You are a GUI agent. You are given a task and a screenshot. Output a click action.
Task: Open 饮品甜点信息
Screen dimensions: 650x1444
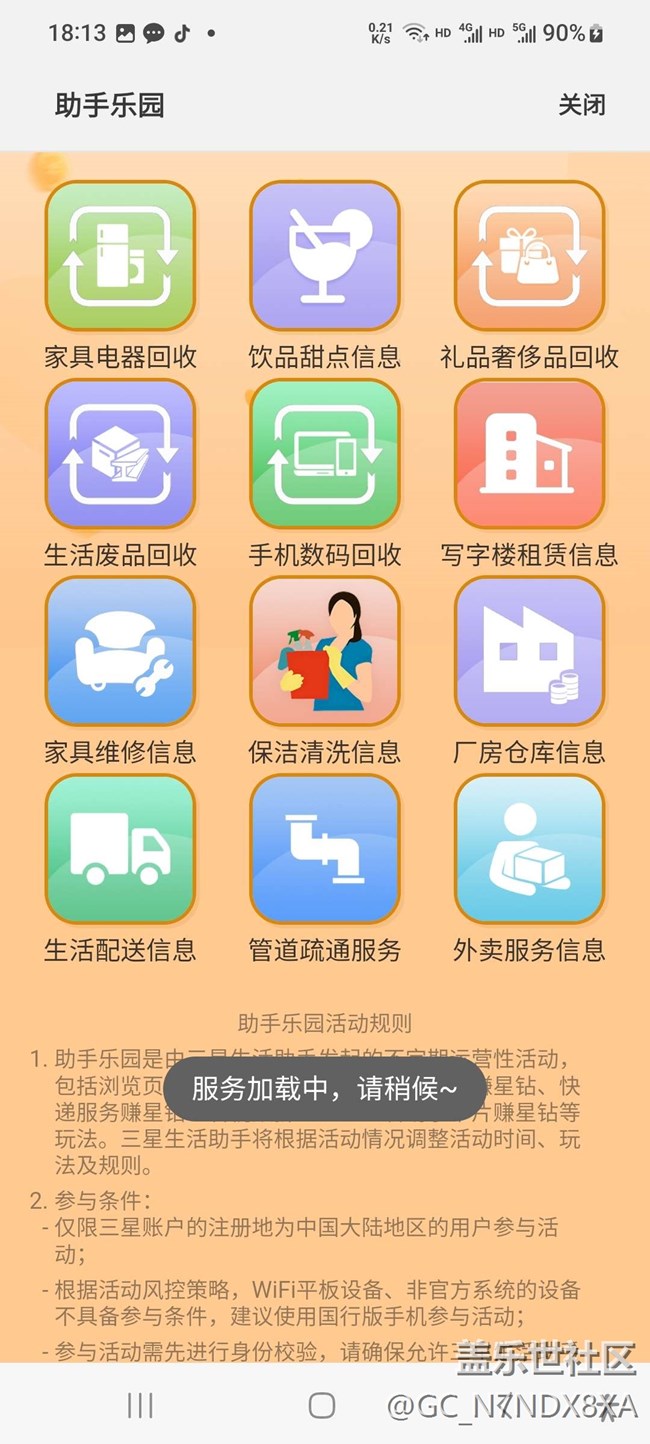324,257
